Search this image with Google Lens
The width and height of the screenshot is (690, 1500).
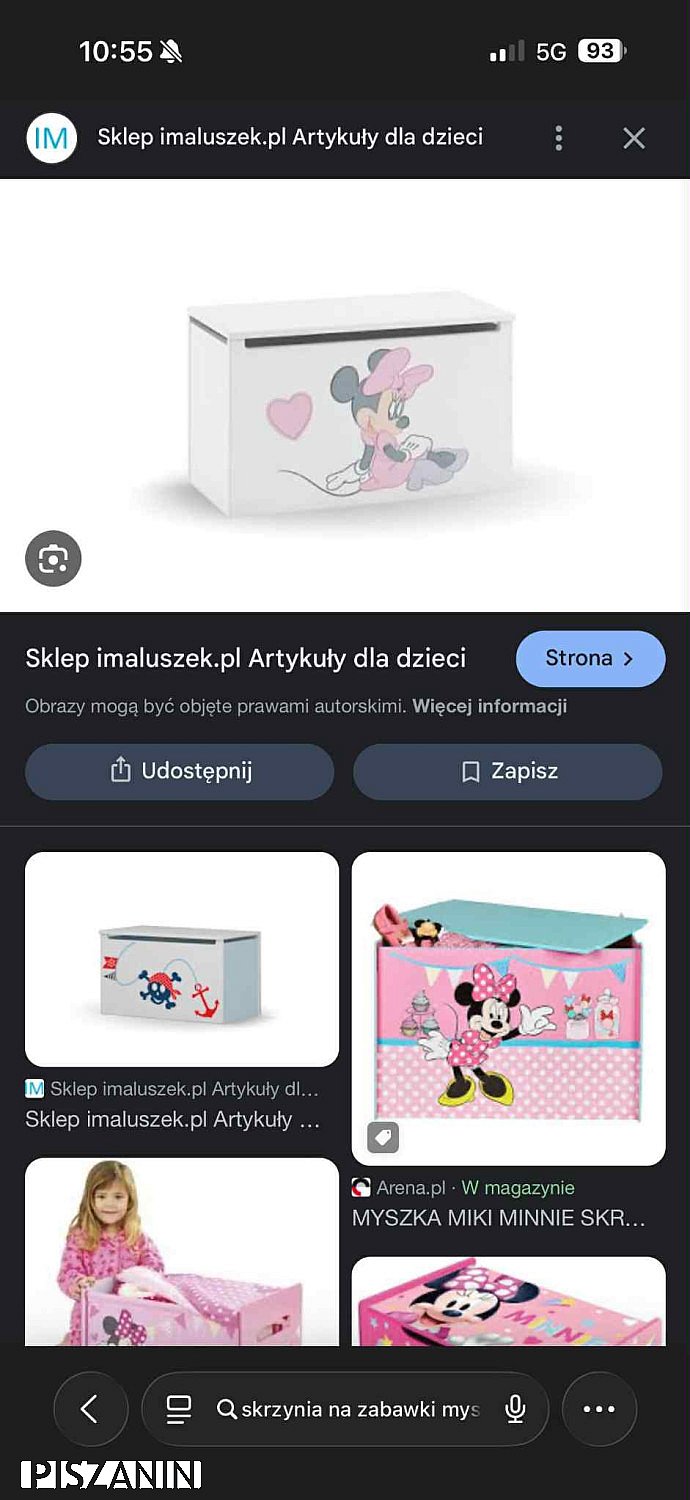tap(53, 559)
